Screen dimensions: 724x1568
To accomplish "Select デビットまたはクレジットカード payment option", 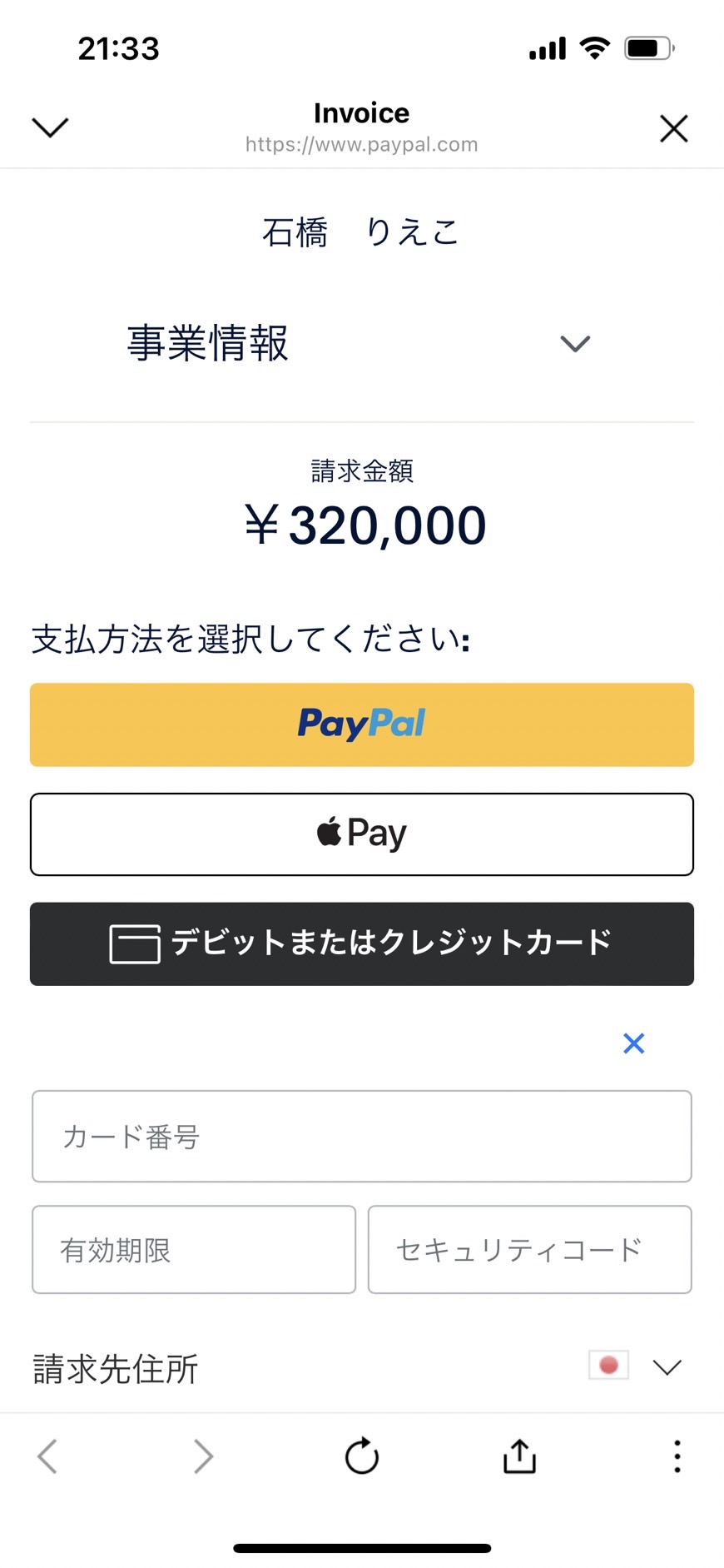I will [362, 944].
